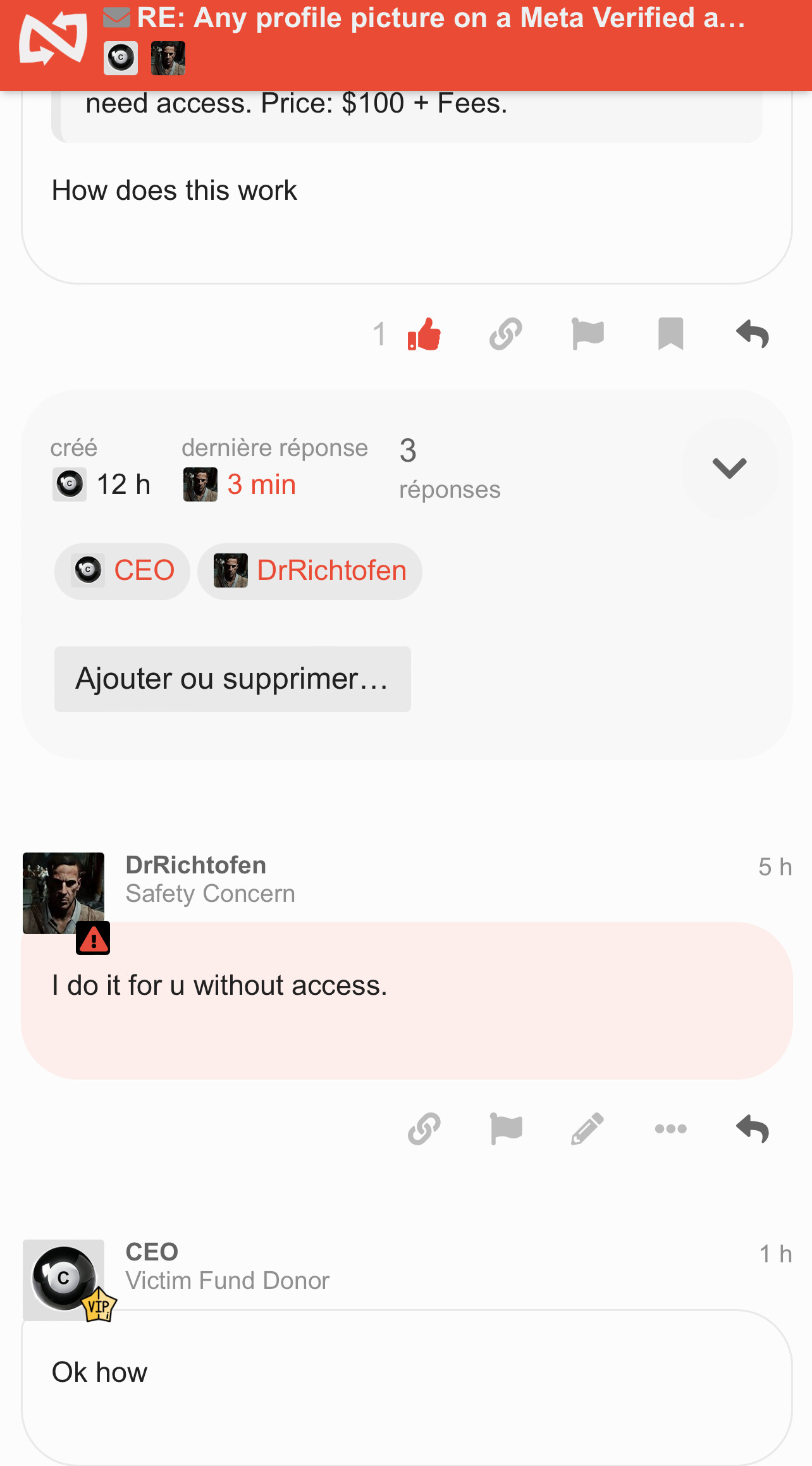Open the forum logo home link
This screenshot has width=812, height=1466.
coord(53,39)
